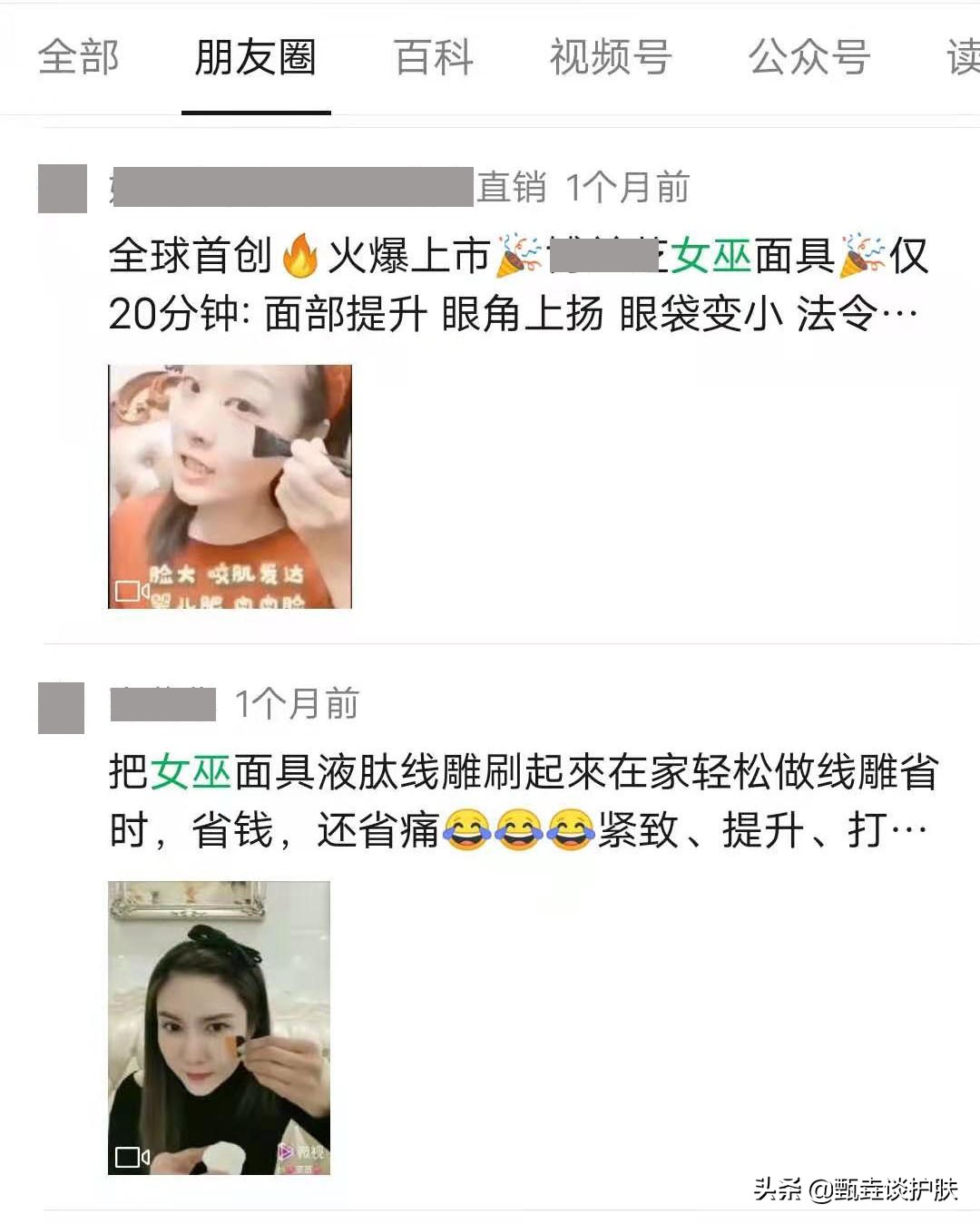This screenshot has height=1224, width=980.
Task: Click the camera icon on the second video
Action: pos(126,1156)
